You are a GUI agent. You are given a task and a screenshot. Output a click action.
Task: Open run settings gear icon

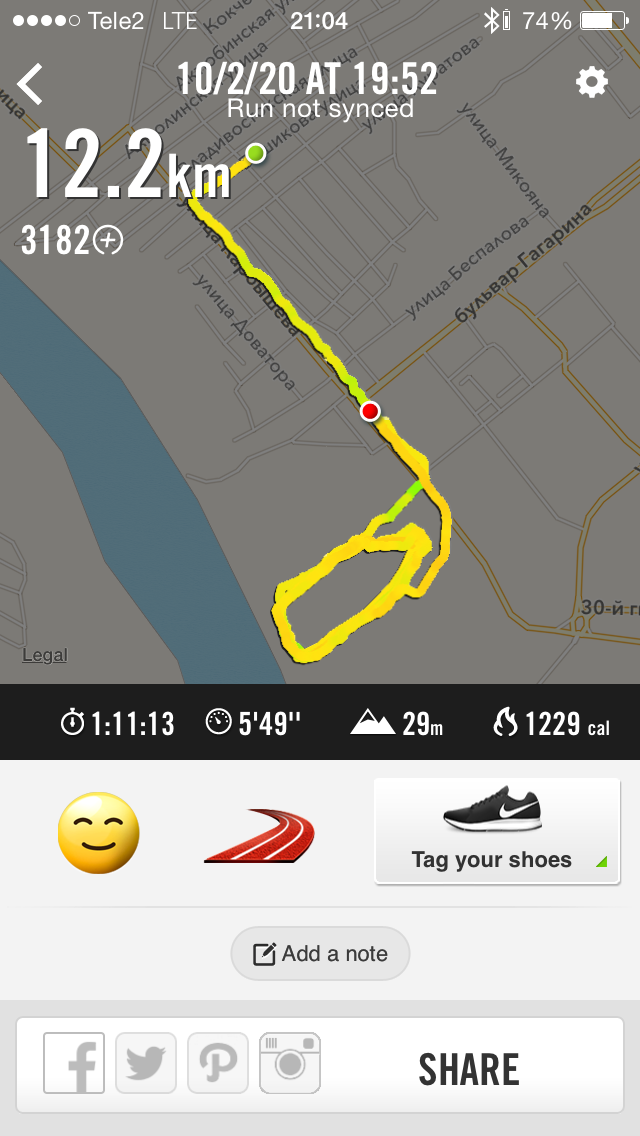592,83
